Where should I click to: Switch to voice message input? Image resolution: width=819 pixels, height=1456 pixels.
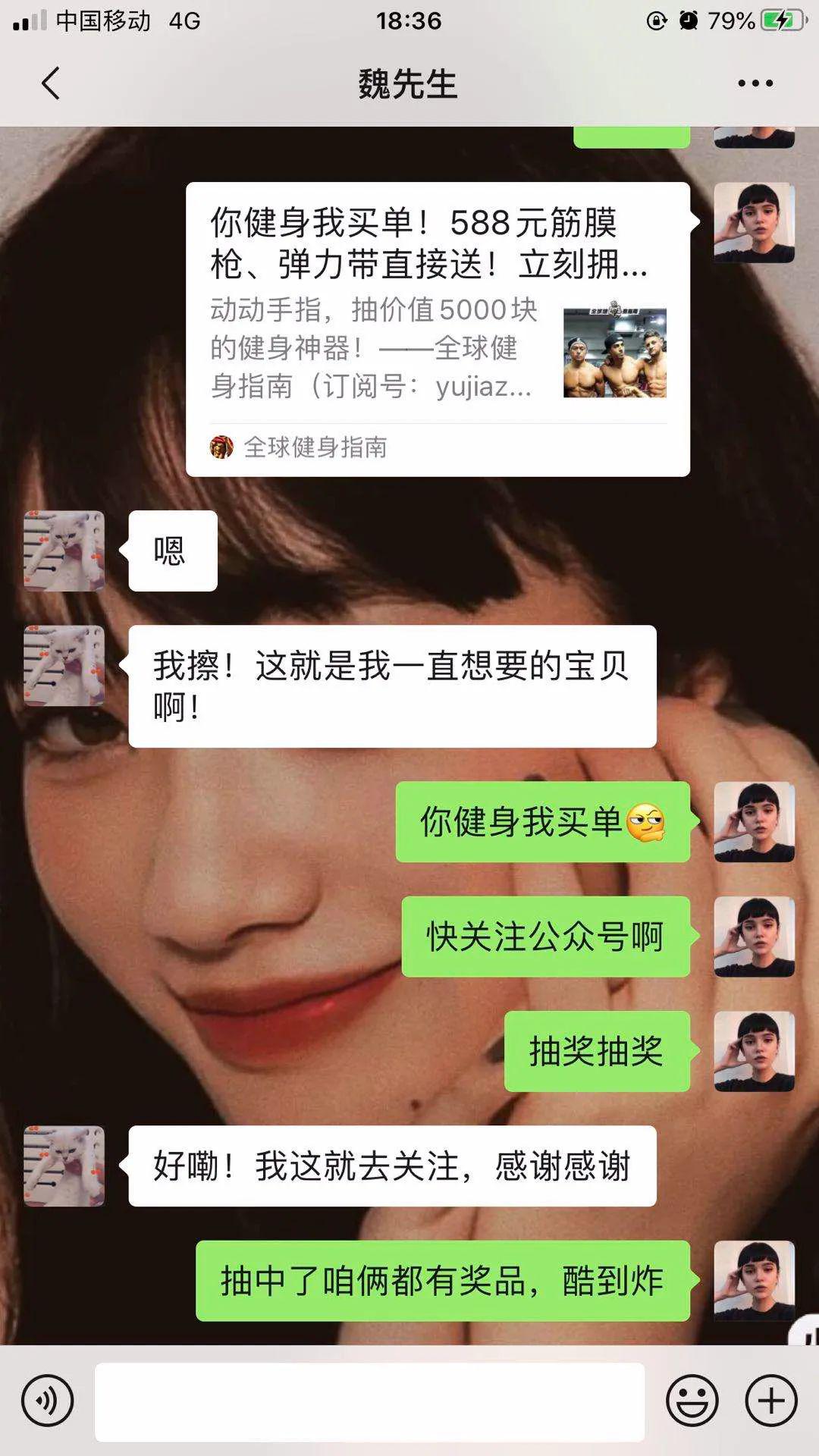[48, 1401]
